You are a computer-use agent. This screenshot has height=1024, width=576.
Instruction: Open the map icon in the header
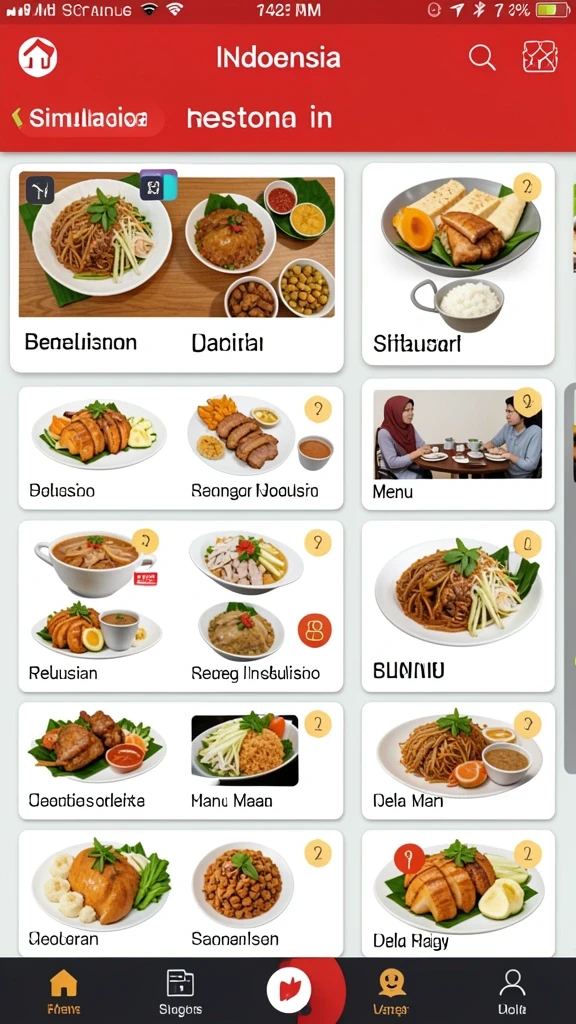point(540,57)
